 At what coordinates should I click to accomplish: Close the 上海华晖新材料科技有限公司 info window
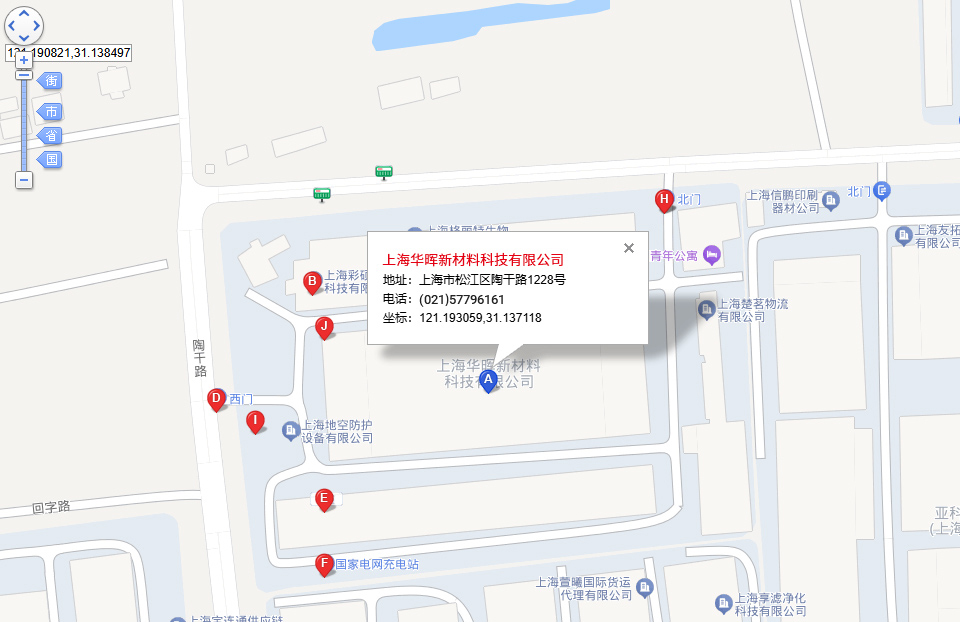tap(629, 248)
